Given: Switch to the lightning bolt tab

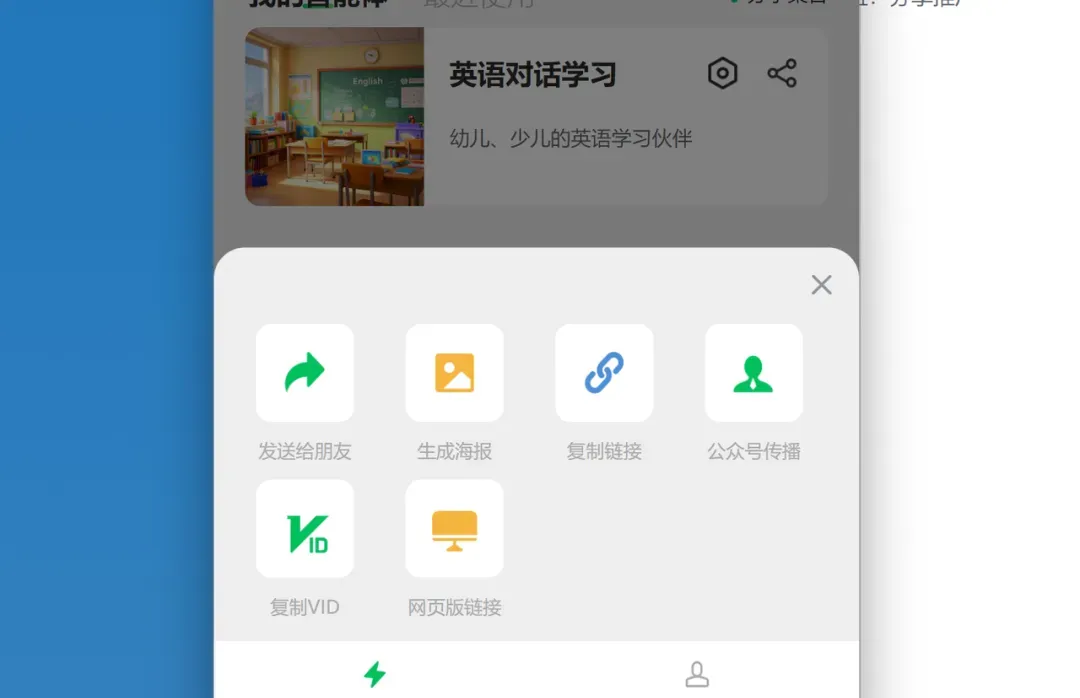Looking at the screenshot, I should [375, 675].
